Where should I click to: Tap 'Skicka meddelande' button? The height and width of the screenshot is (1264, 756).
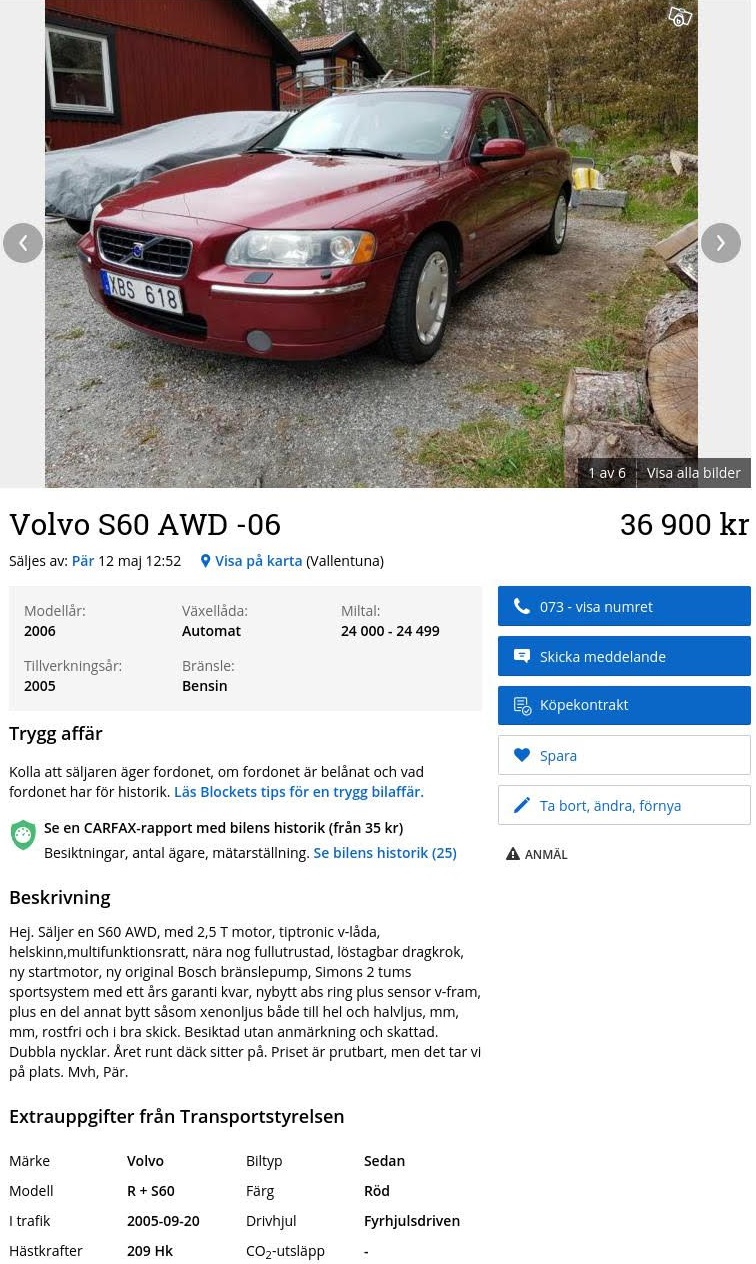point(624,656)
